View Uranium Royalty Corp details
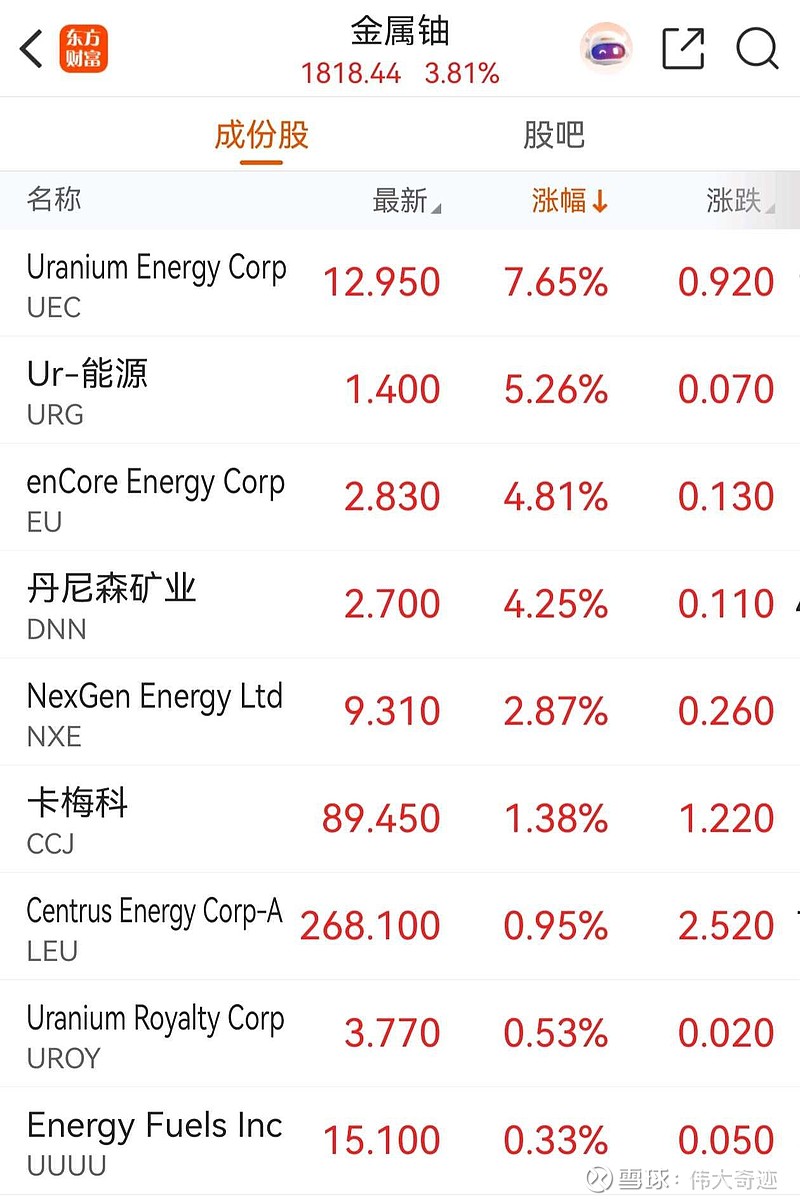 coord(155,1032)
